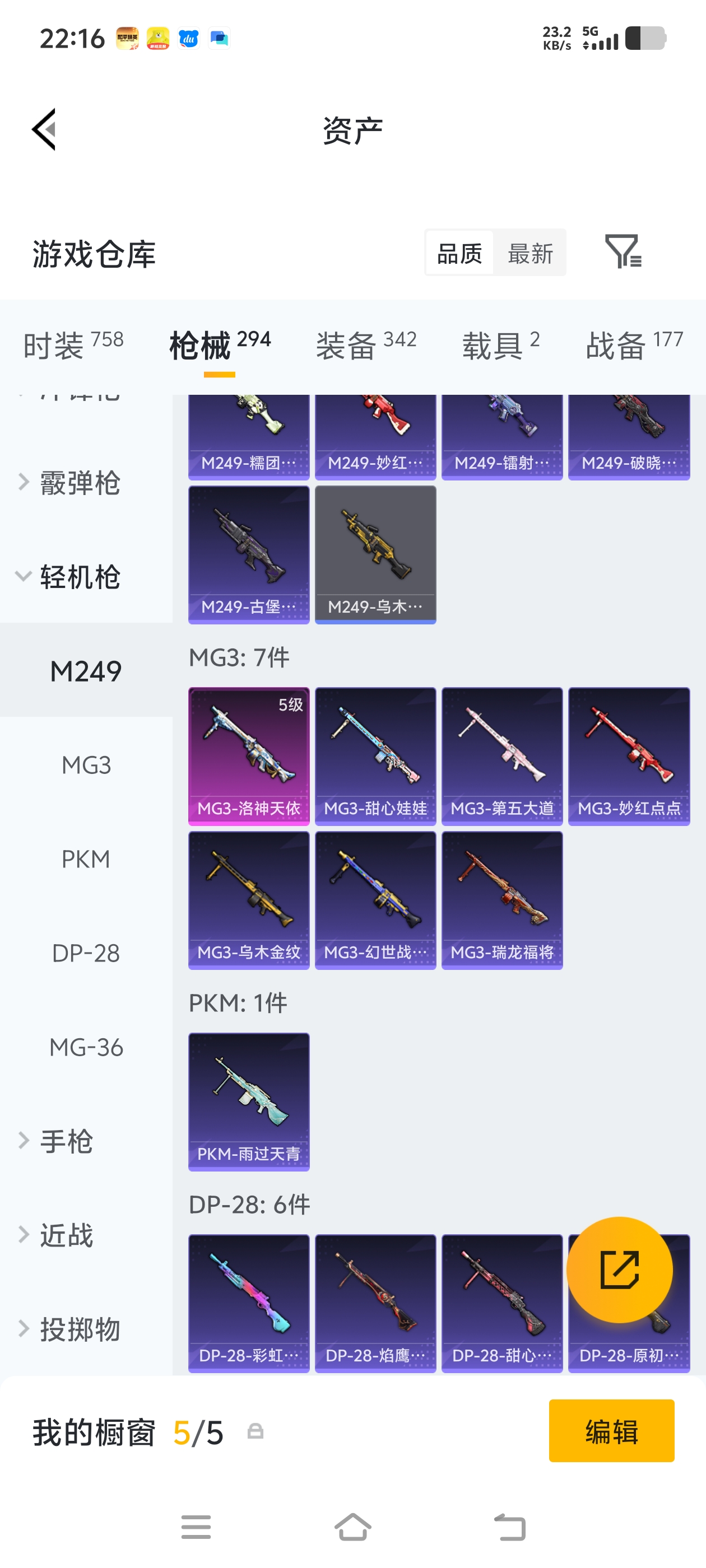
Task: Expand the 手枪 category
Action: (x=66, y=1141)
